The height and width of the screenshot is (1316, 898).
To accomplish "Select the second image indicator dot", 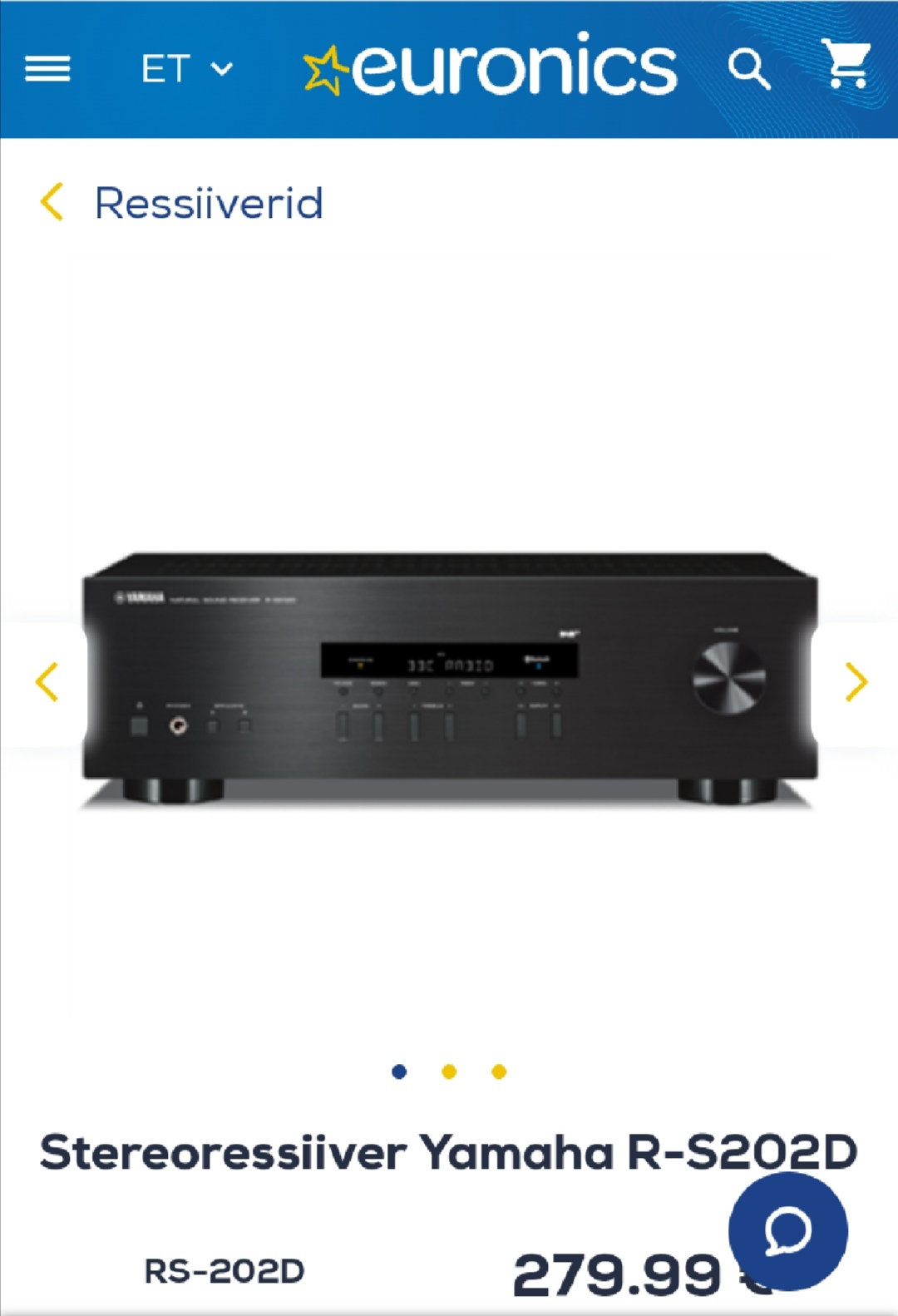I will tap(449, 1071).
